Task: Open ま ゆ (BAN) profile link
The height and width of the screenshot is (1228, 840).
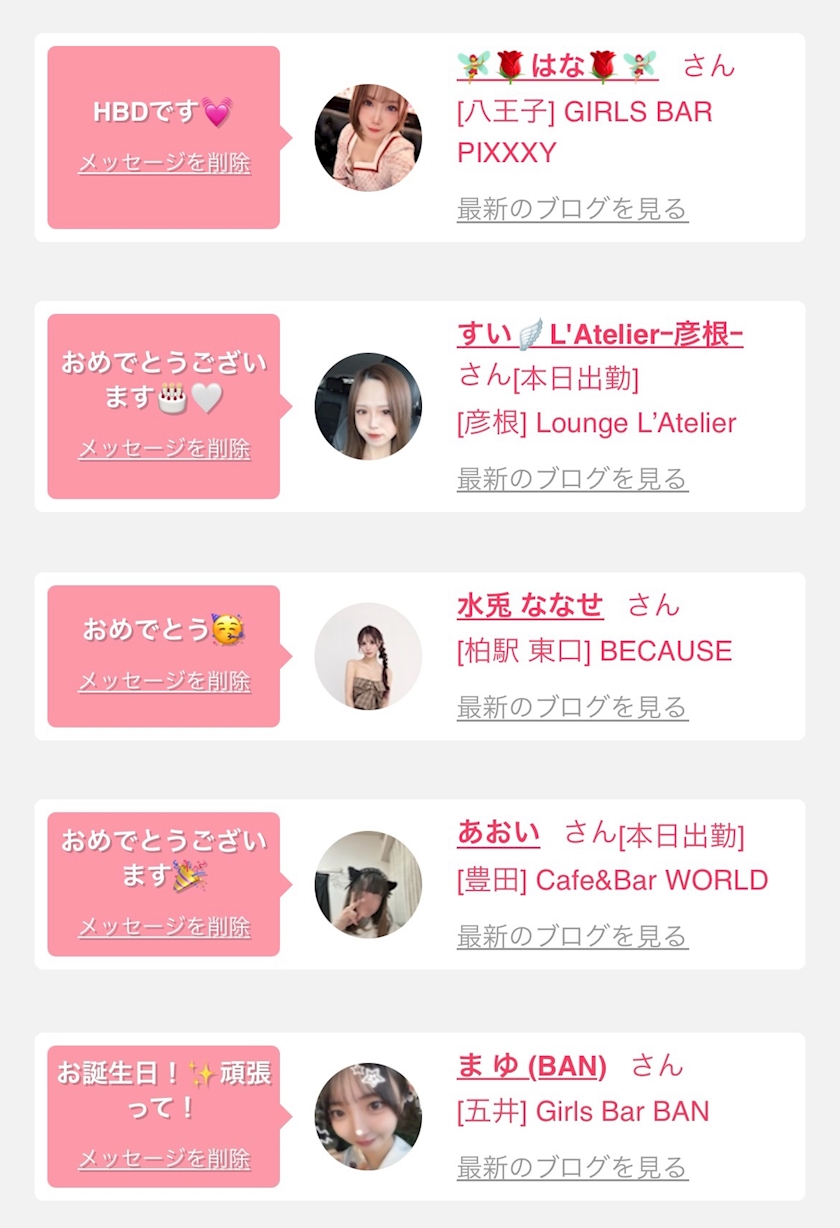Action: point(532,1066)
